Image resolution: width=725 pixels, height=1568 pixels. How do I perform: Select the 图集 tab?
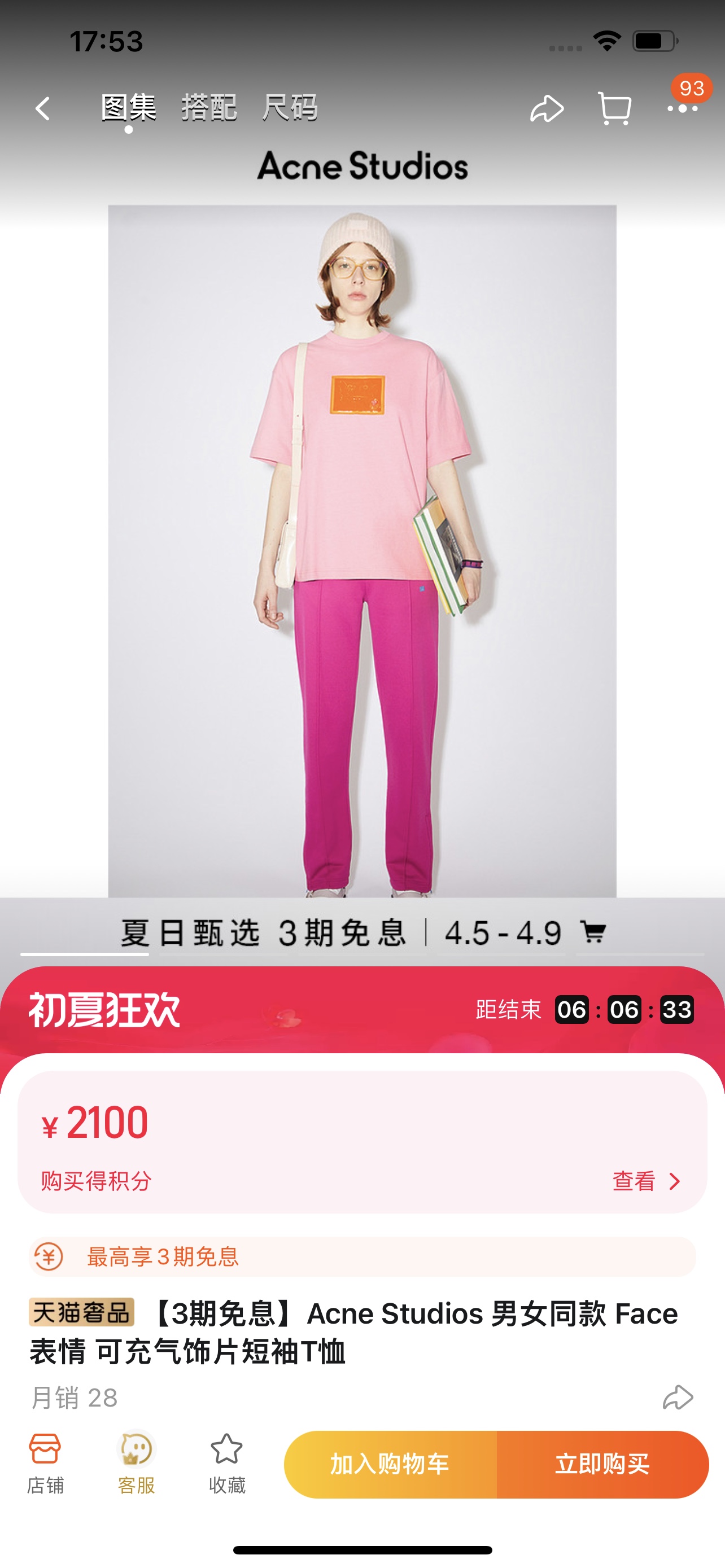click(128, 108)
